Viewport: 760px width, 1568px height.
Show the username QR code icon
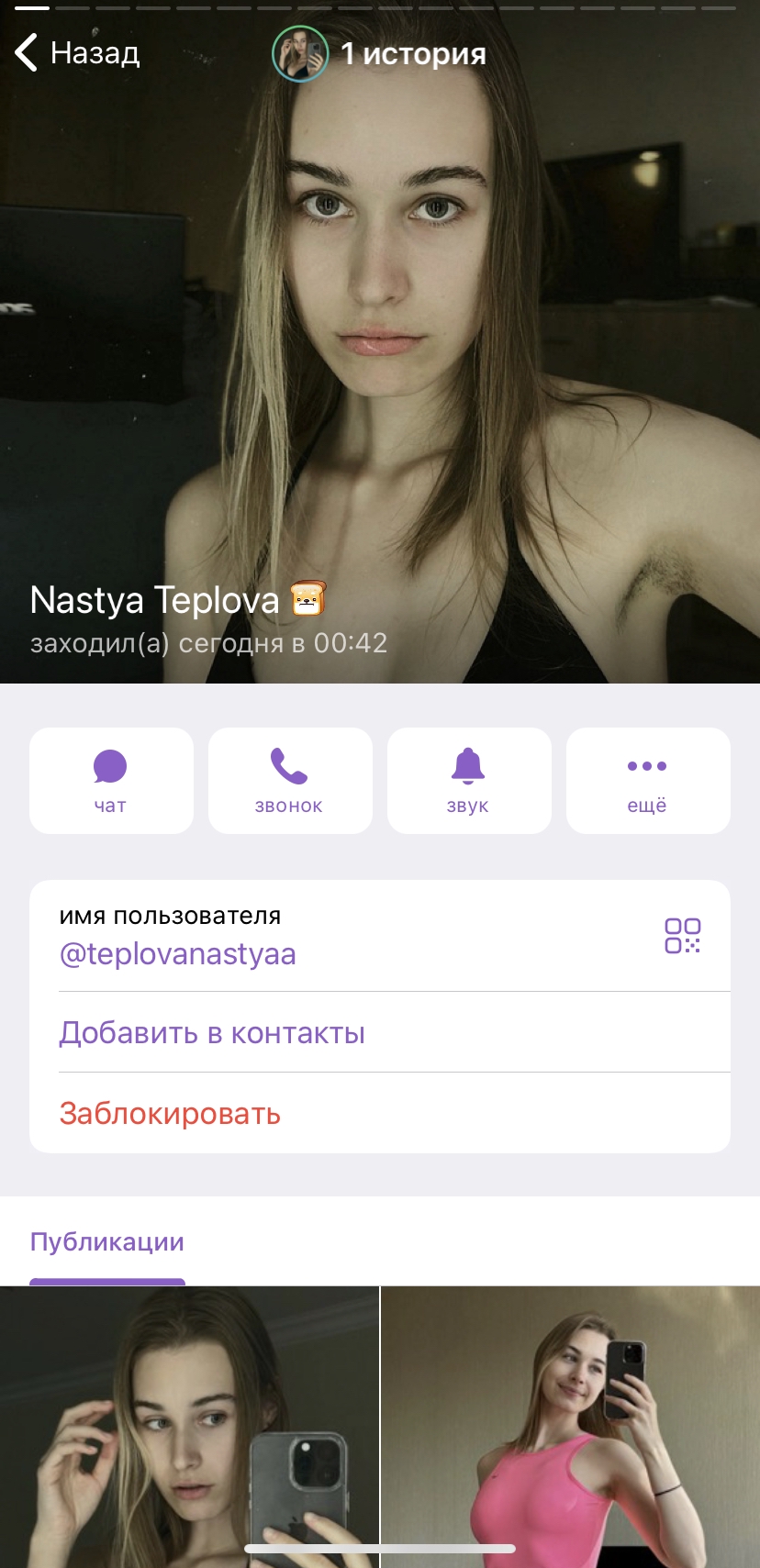682,936
